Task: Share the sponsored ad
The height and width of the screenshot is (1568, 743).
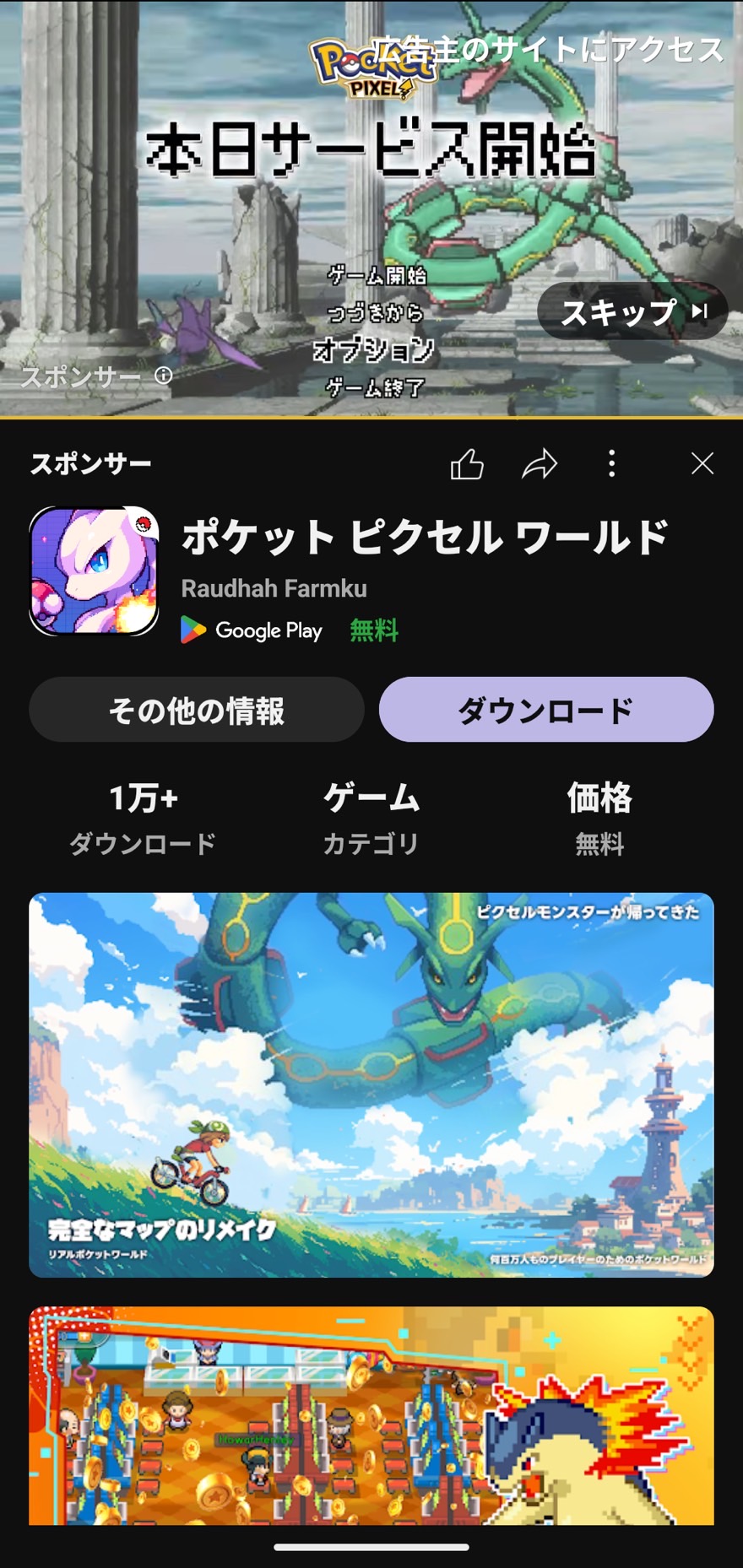Action: click(x=540, y=463)
